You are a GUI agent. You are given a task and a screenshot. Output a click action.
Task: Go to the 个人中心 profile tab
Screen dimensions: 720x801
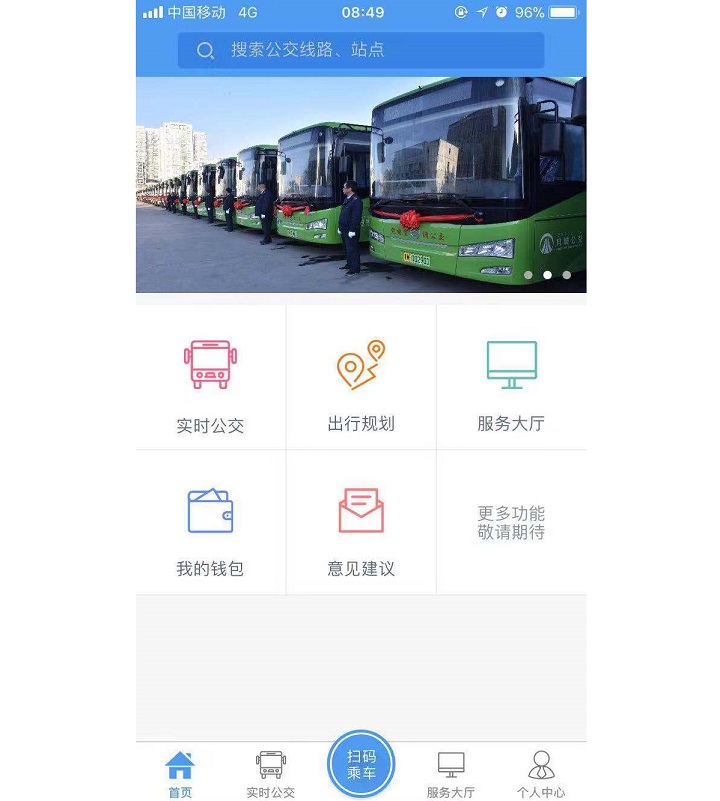pos(541,773)
